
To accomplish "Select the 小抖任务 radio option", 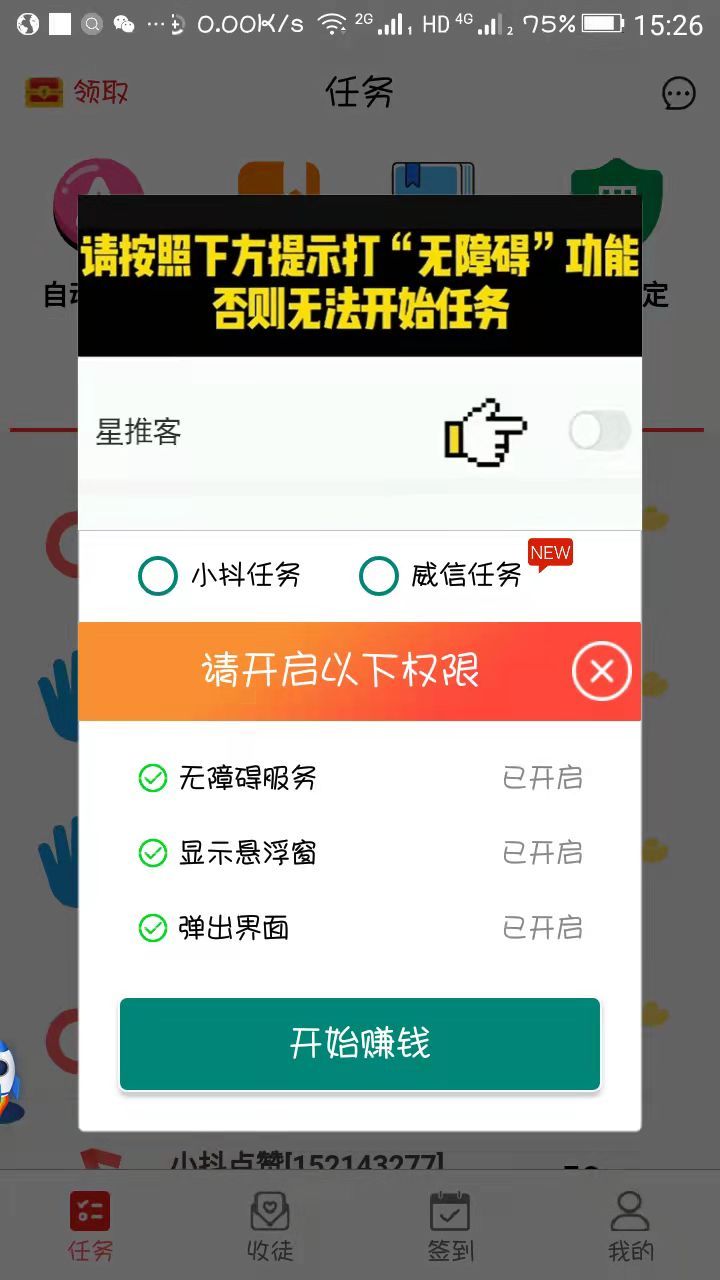I will [x=220, y=576].
